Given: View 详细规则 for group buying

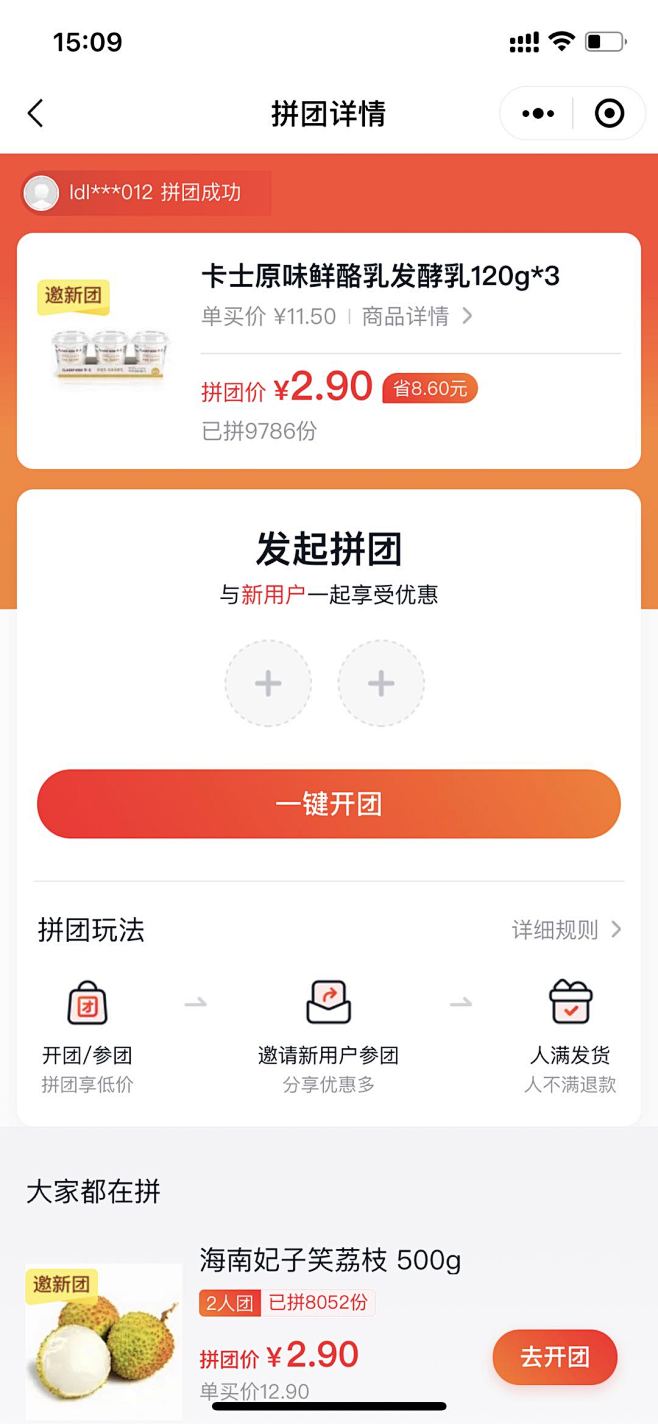Looking at the screenshot, I should click(566, 930).
